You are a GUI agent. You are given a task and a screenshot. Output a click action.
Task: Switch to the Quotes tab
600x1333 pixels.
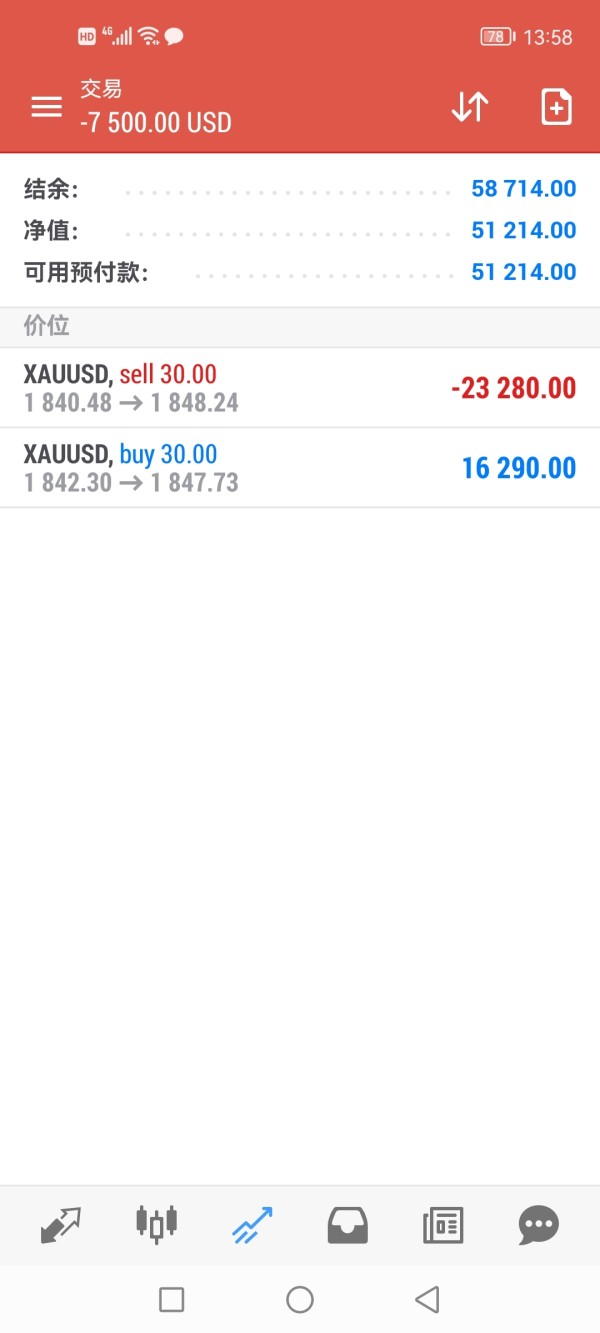(60, 1224)
